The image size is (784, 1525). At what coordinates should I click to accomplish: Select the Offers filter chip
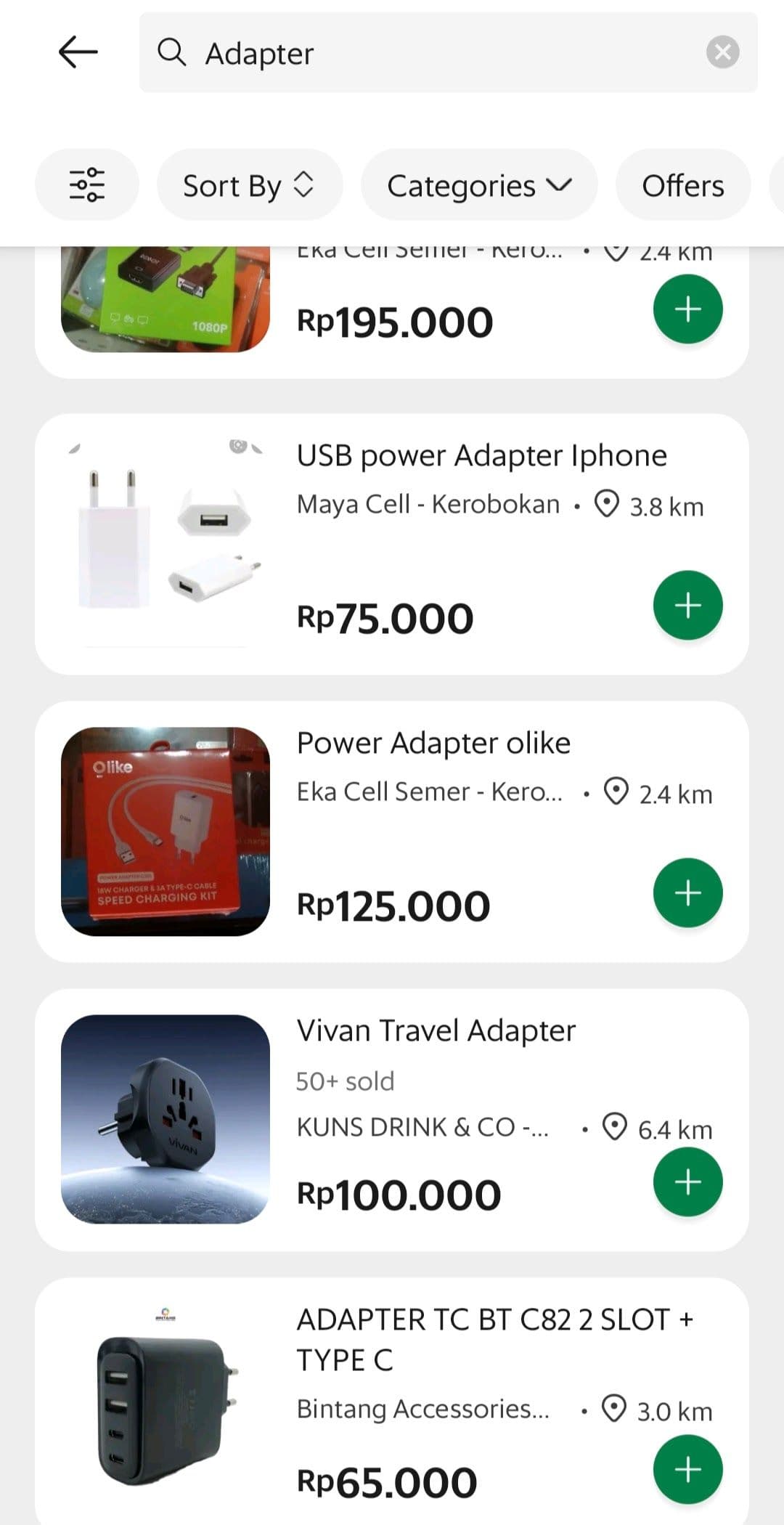pos(682,184)
